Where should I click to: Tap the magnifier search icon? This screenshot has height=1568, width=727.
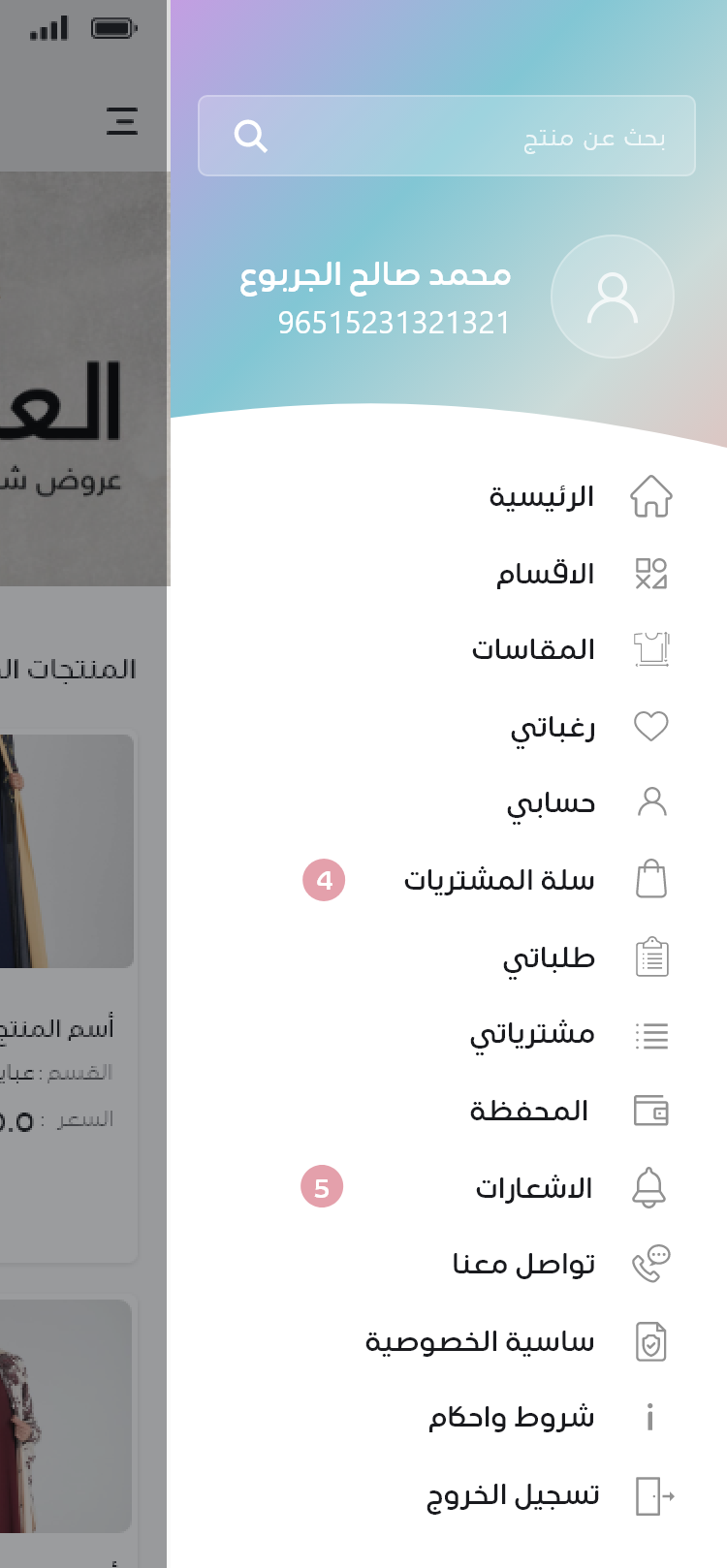(x=250, y=137)
